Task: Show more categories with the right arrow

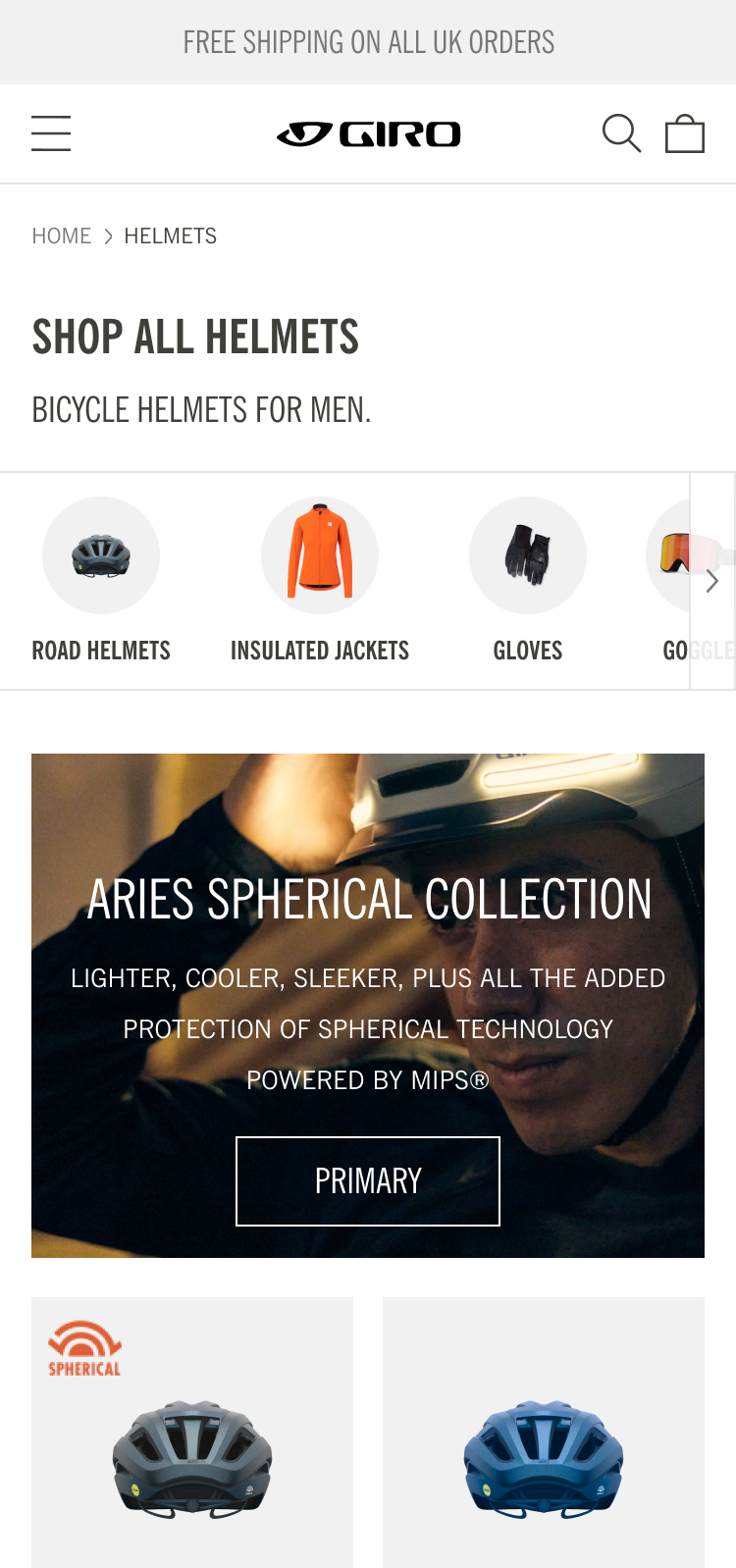Action: [712, 581]
